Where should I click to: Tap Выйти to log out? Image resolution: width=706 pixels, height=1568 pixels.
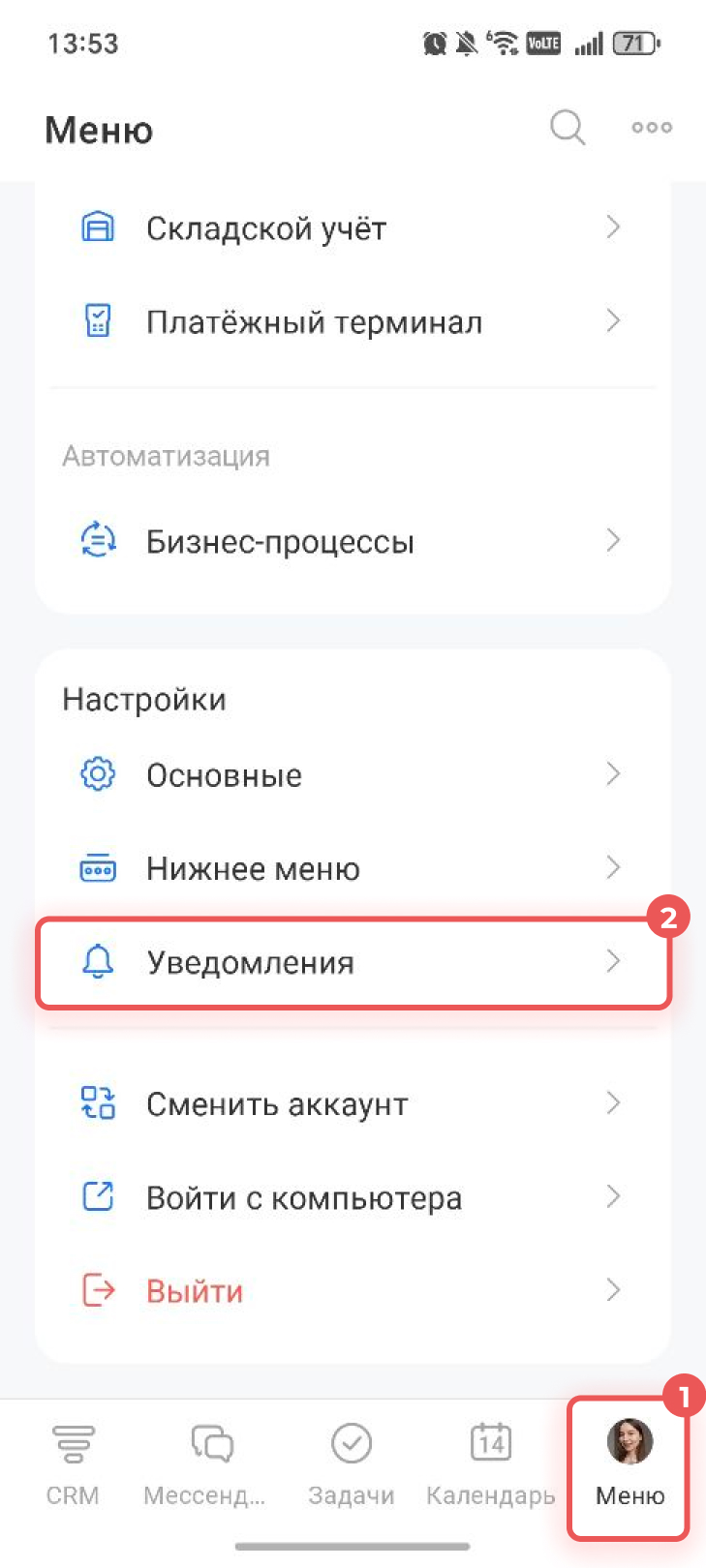[x=353, y=1291]
